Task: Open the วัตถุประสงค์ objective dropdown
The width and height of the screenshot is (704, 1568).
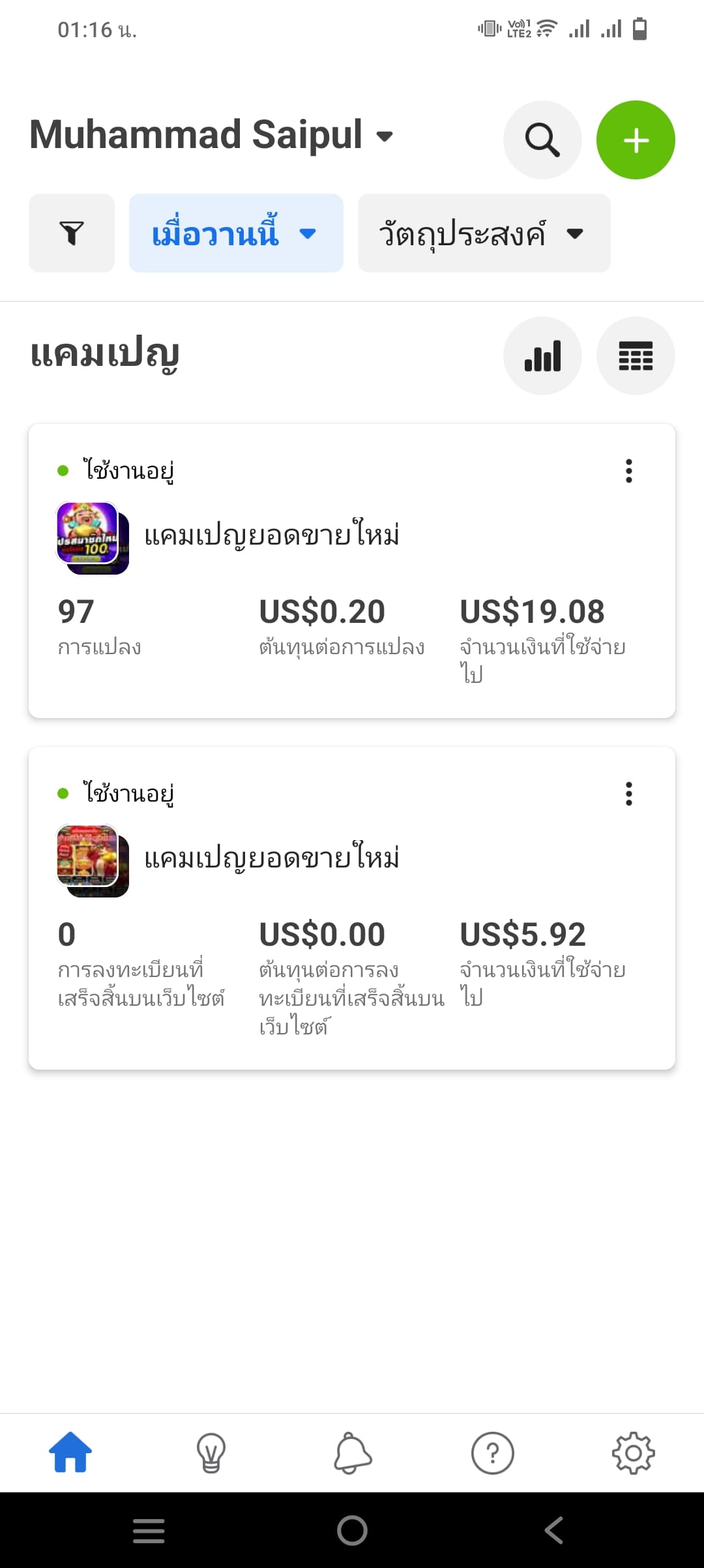Action: click(483, 233)
